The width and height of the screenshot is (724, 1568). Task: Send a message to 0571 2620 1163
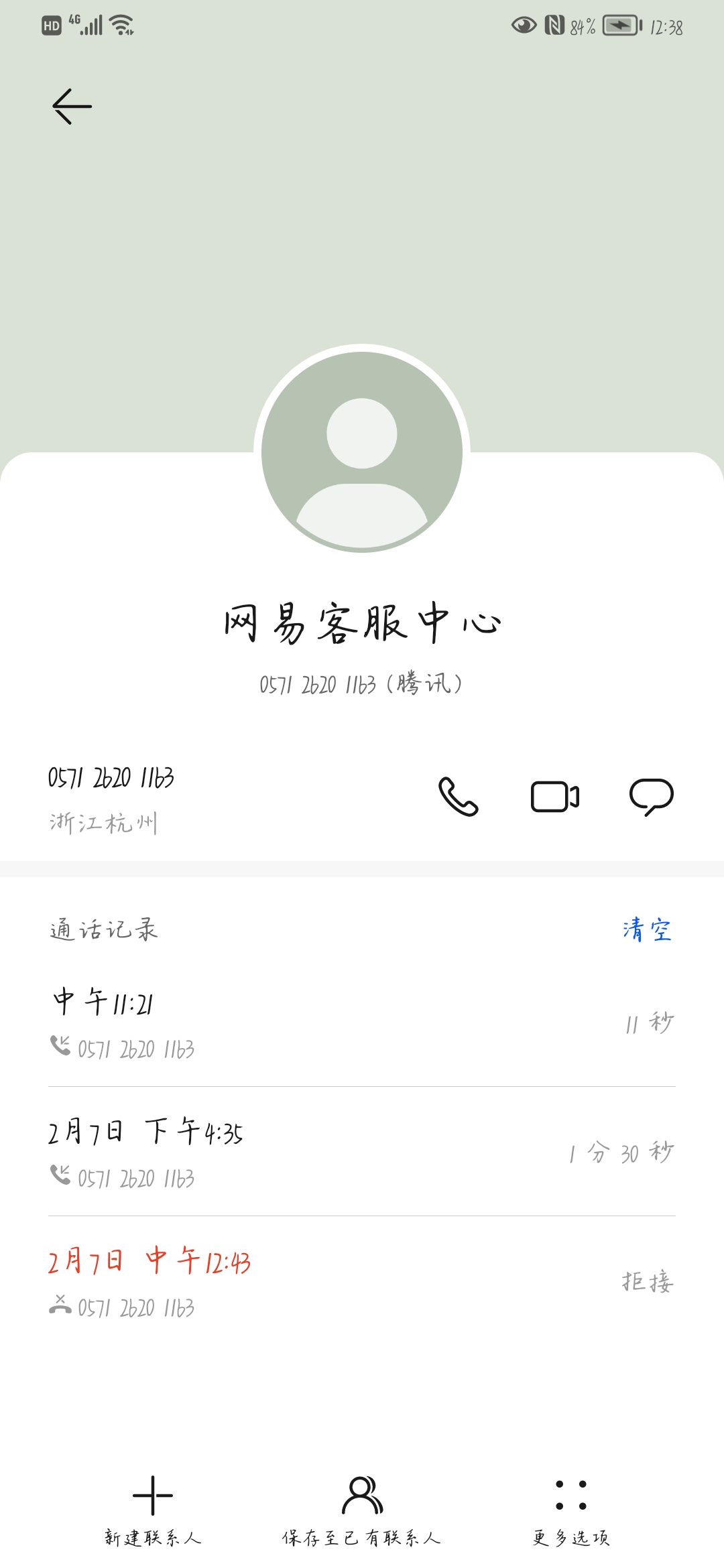click(x=652, y=797)
